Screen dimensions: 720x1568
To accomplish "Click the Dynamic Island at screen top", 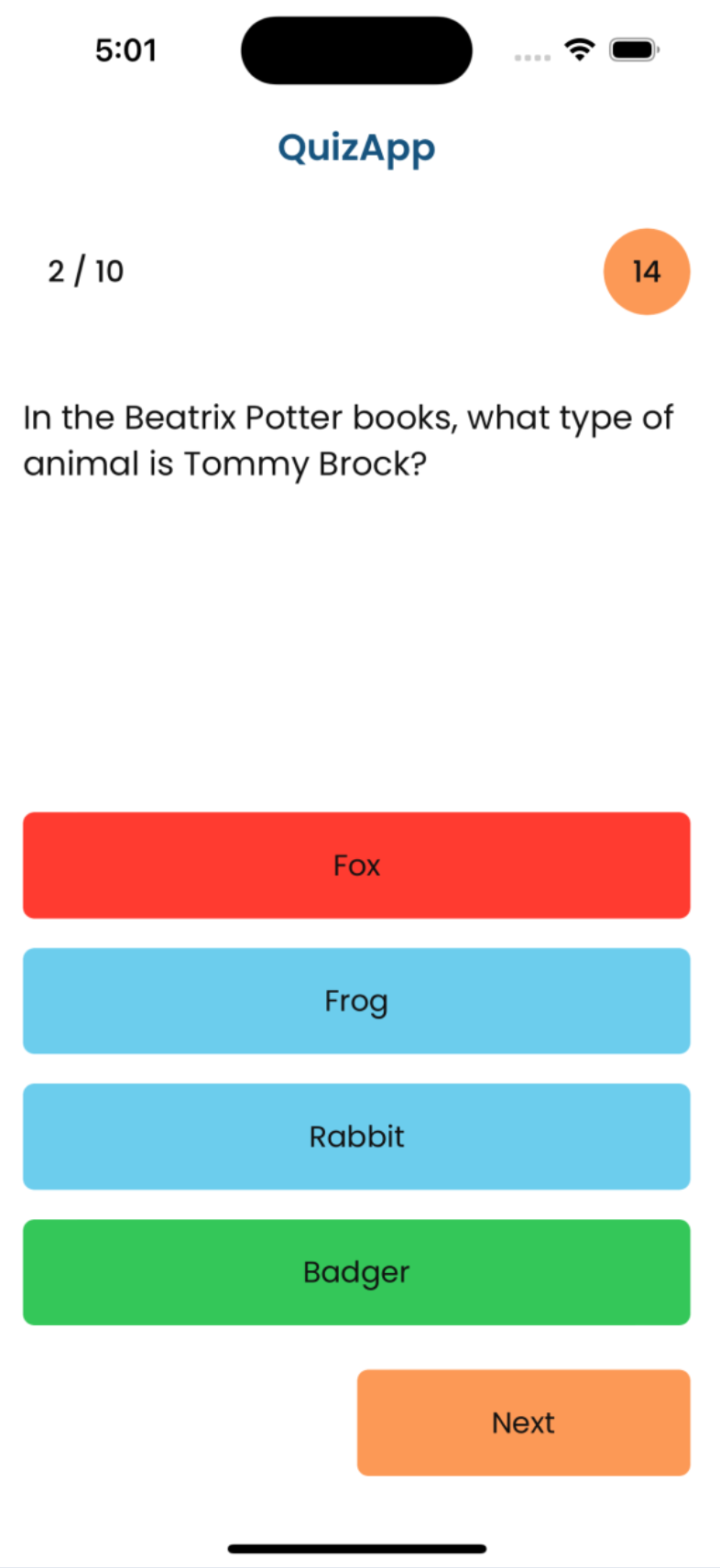I will pos(355,50).
